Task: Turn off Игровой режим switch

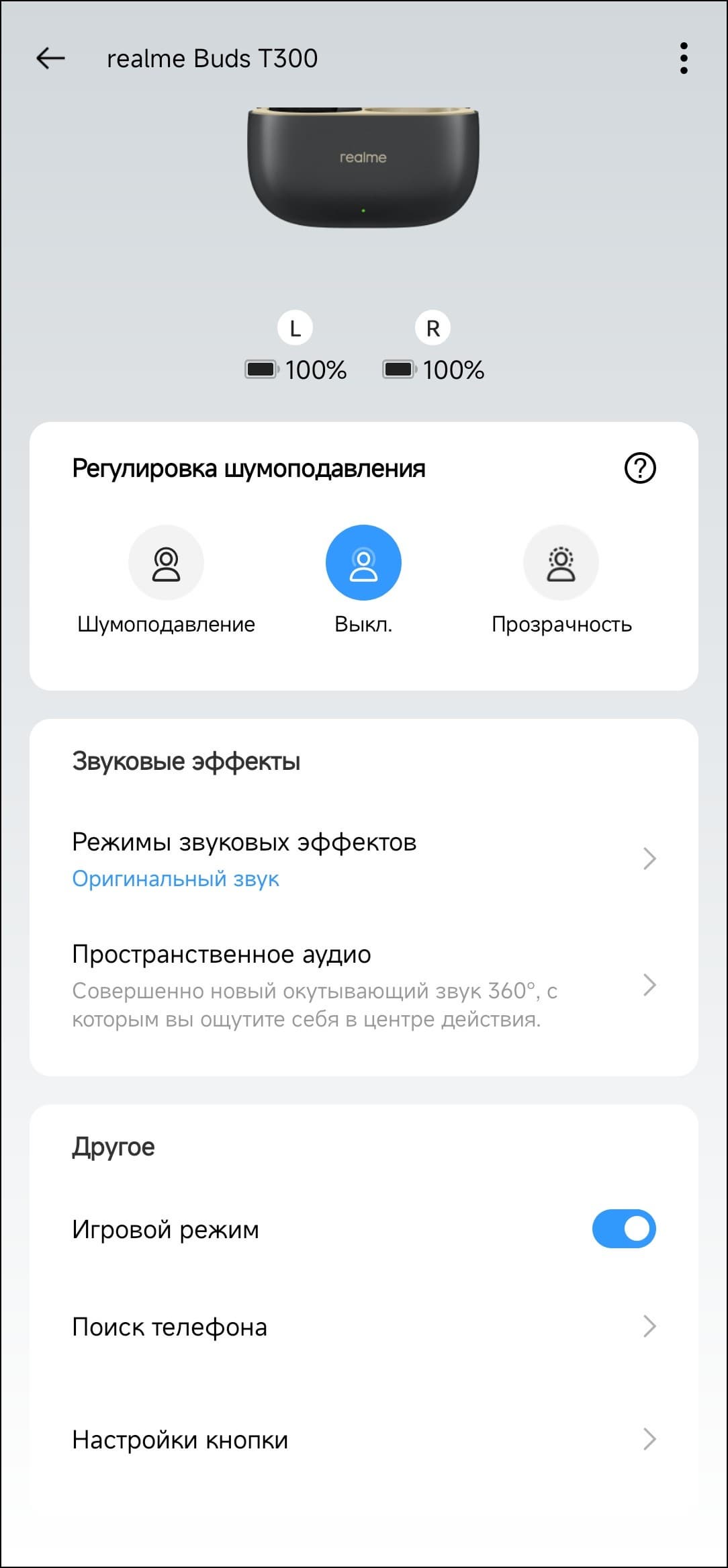Action: 623,1229
